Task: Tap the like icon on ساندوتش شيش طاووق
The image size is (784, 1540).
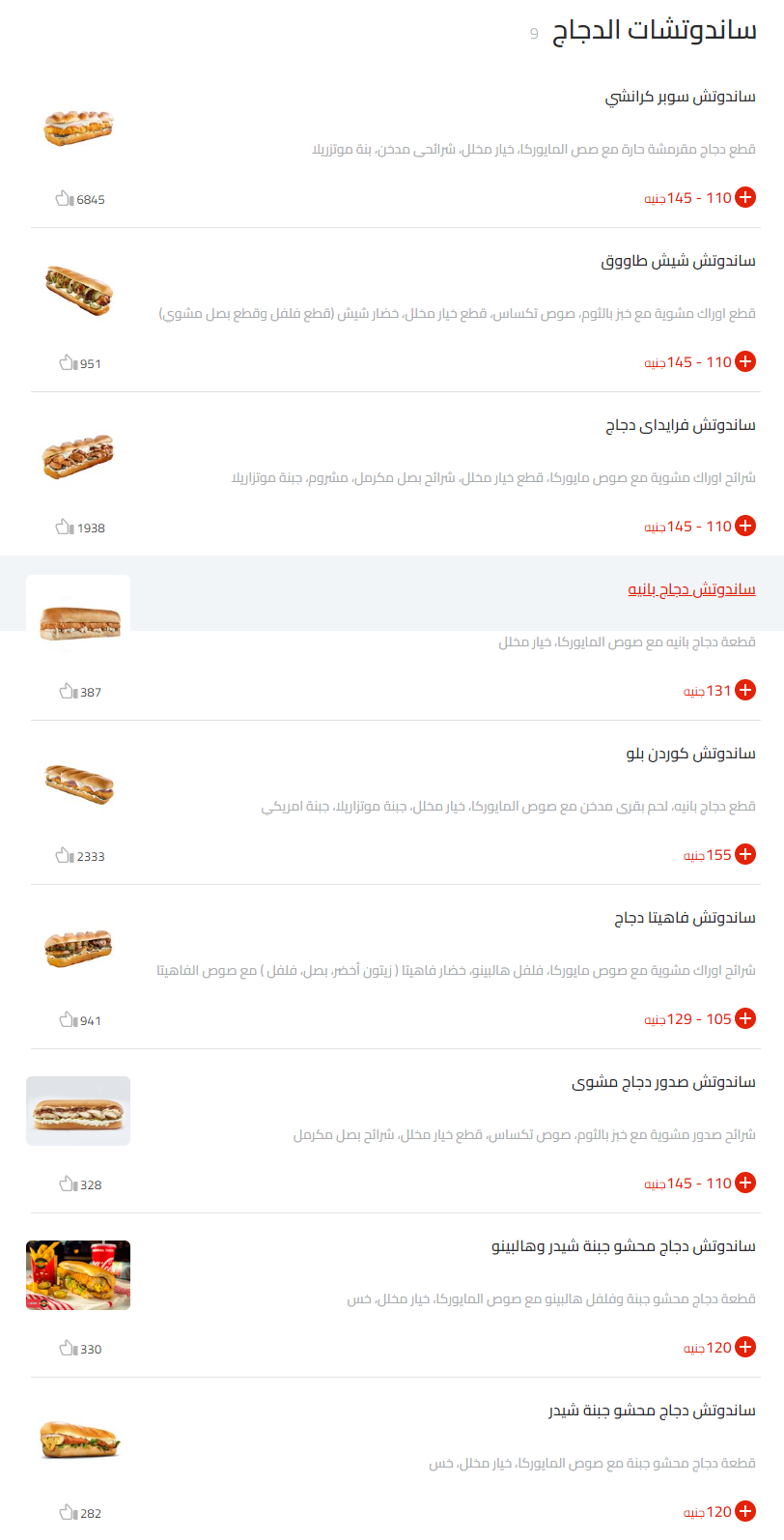Action: point(66,363)
